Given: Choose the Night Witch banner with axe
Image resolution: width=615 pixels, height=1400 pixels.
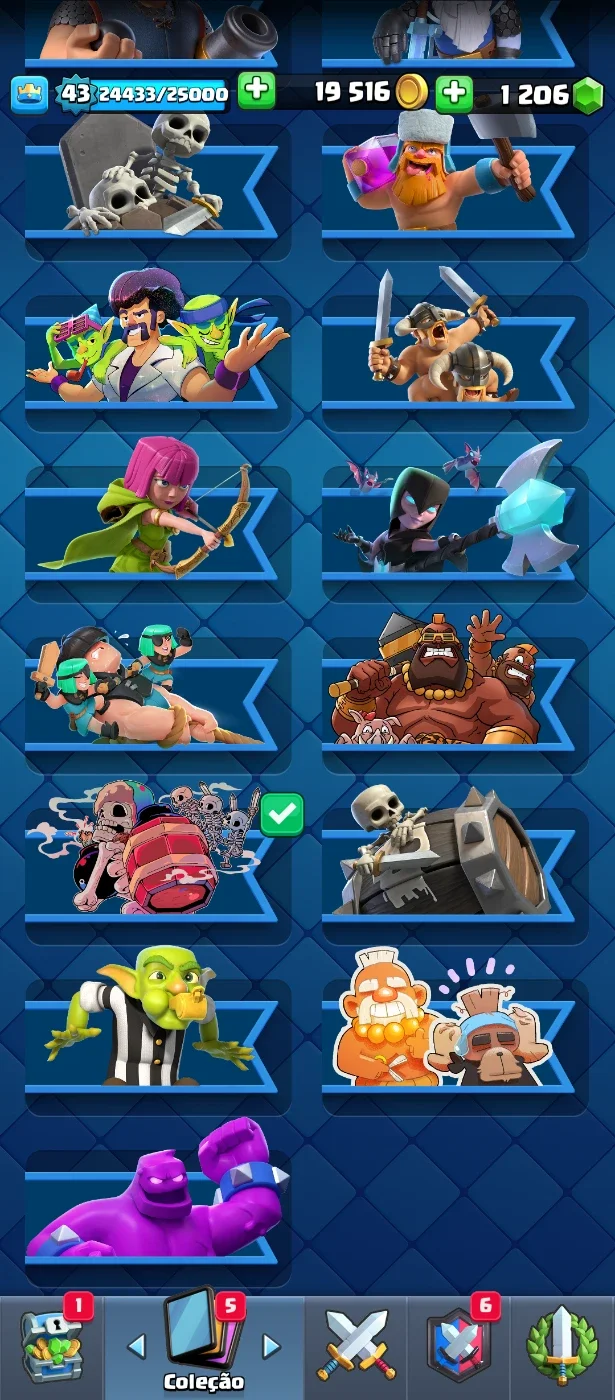Looking at the screenshot, I should tap(455, 524).
